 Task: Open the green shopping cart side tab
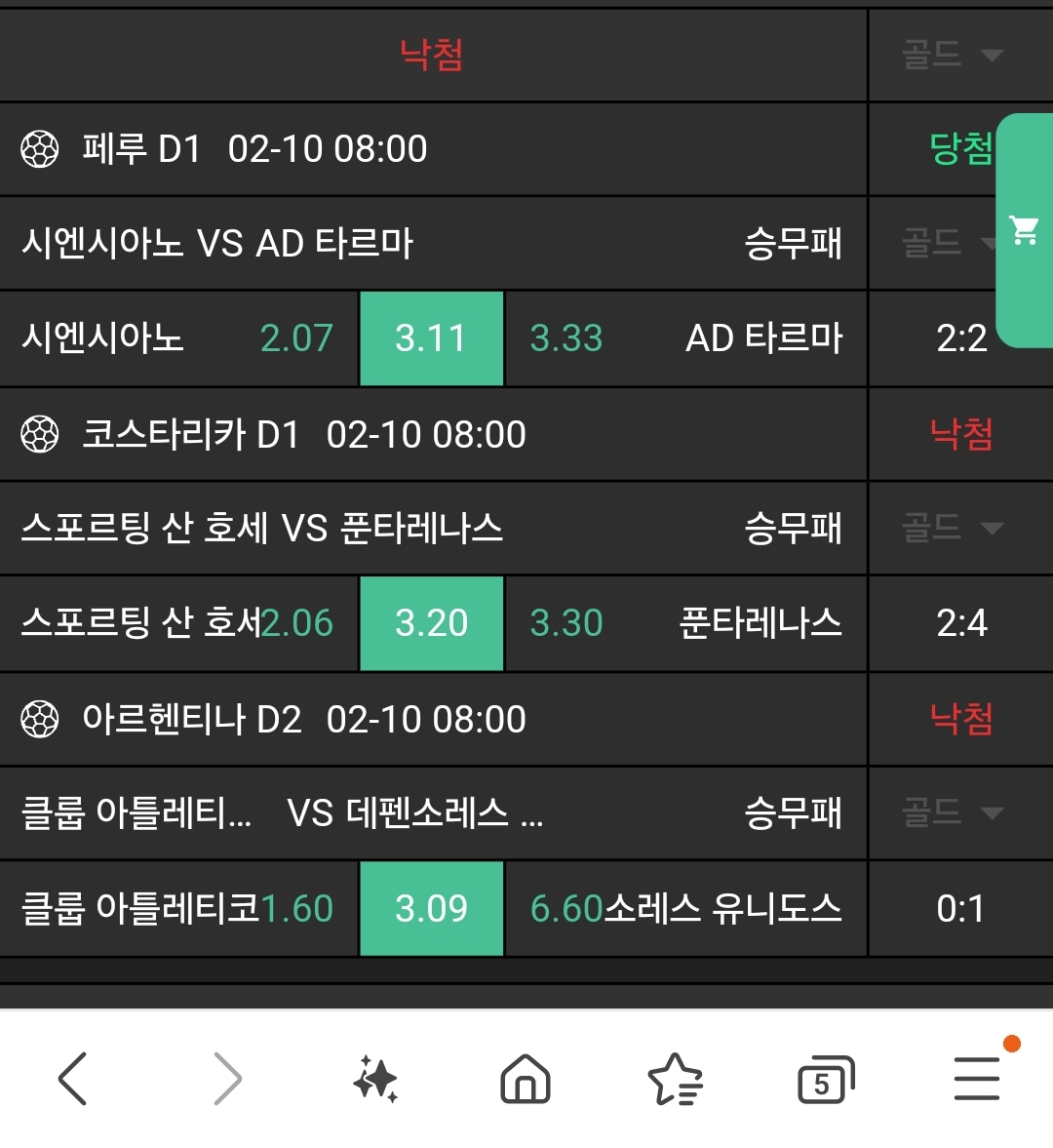[x=1025, y=231]
